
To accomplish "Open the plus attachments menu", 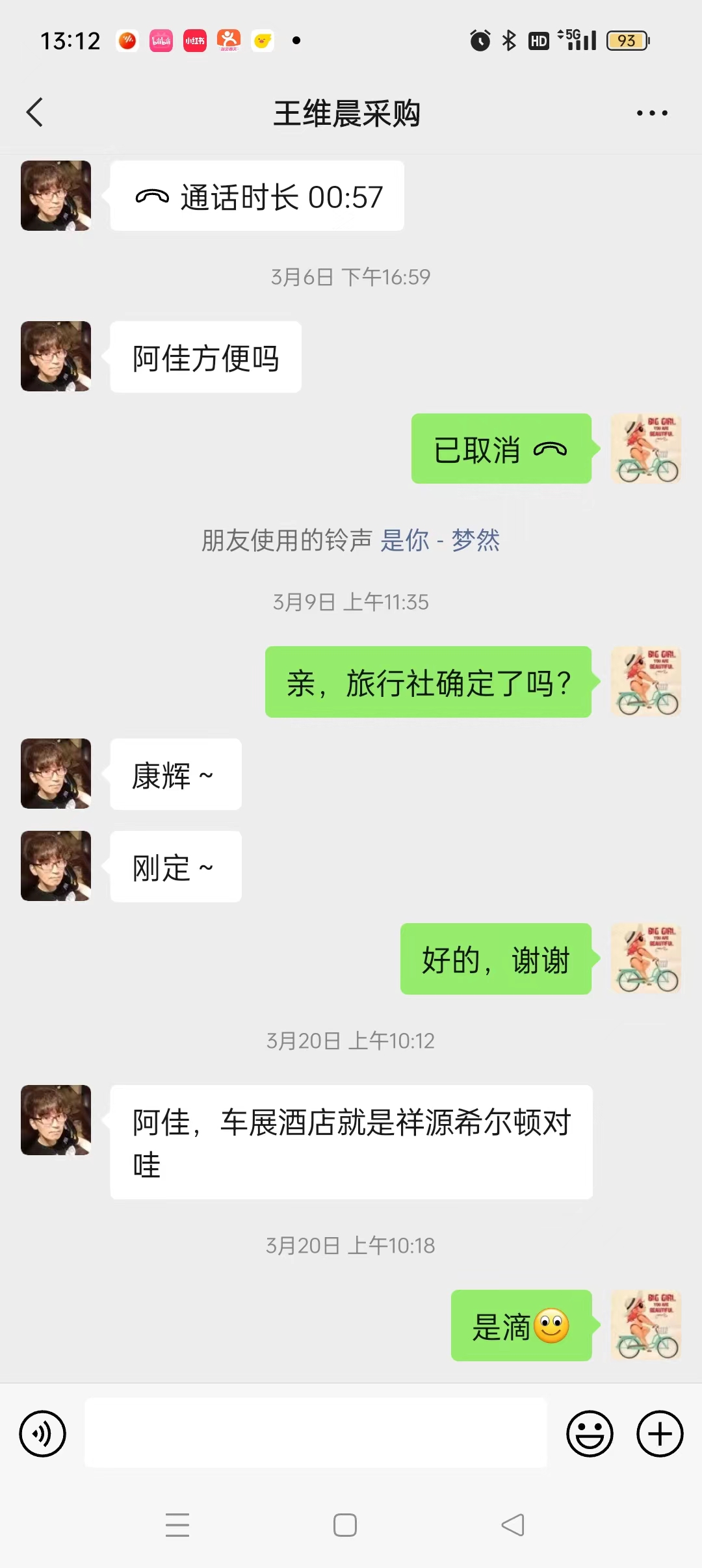I will coord(659,1433).
